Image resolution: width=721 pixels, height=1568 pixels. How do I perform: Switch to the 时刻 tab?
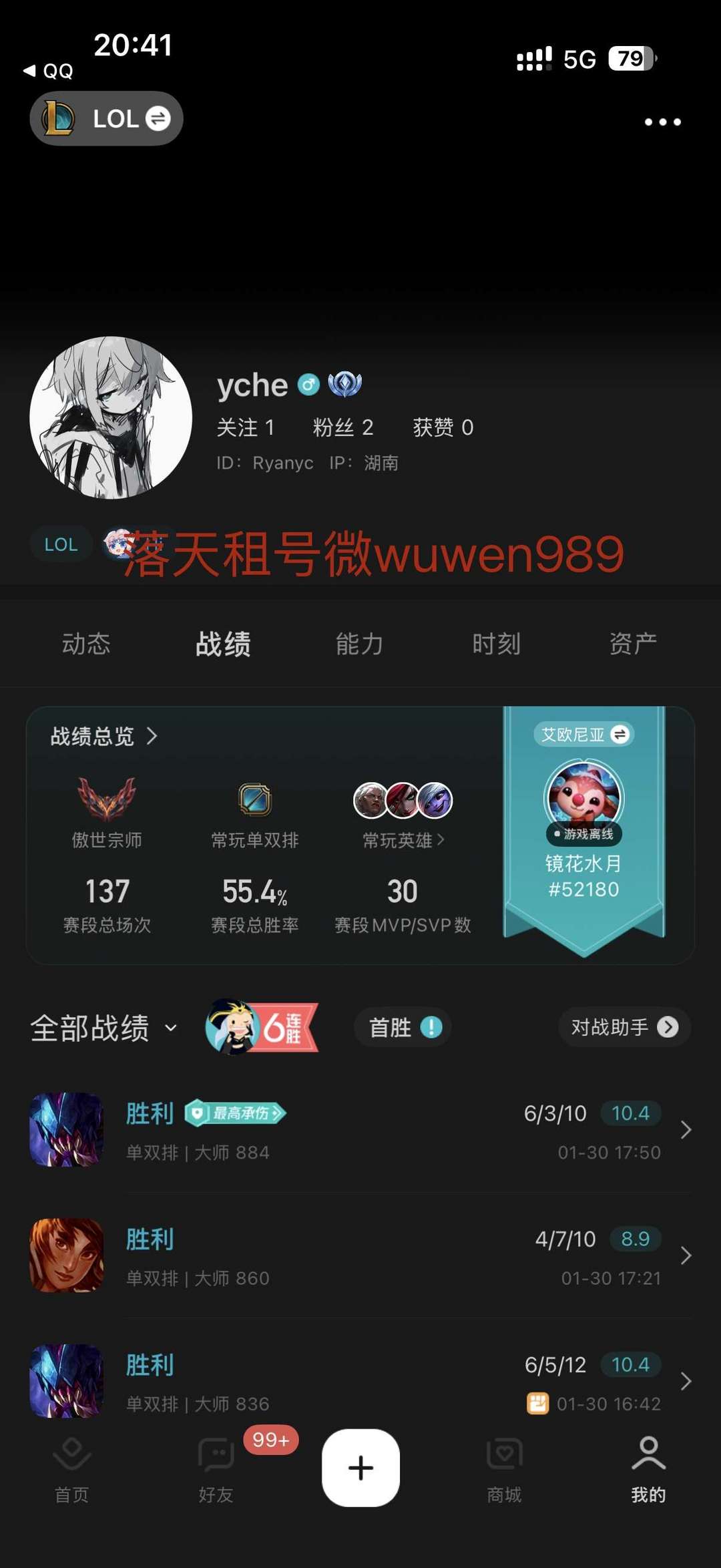pyautogui.click(x=496, y=644)
